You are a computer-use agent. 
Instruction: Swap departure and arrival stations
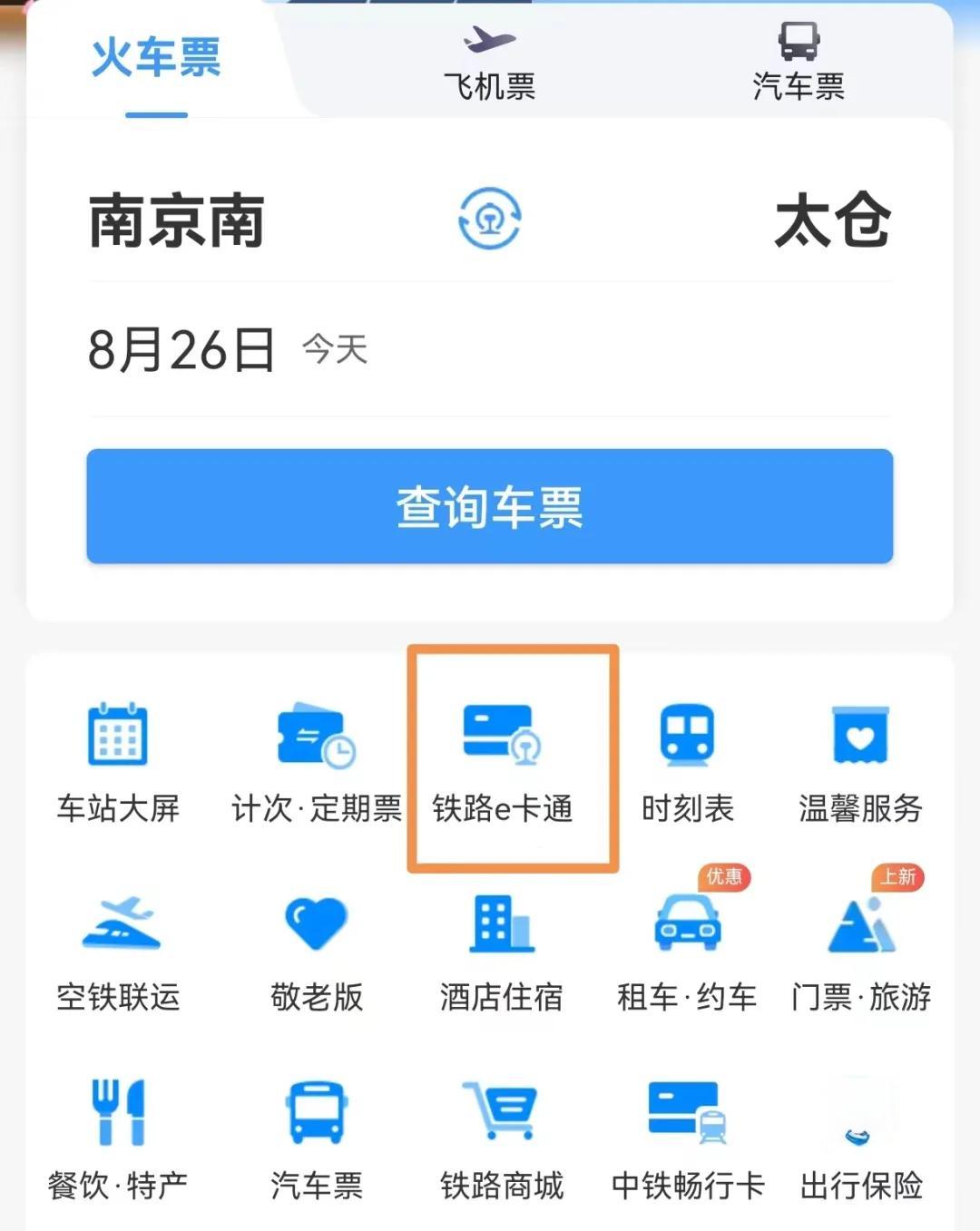pyautogui.click(x=491, y=219)
